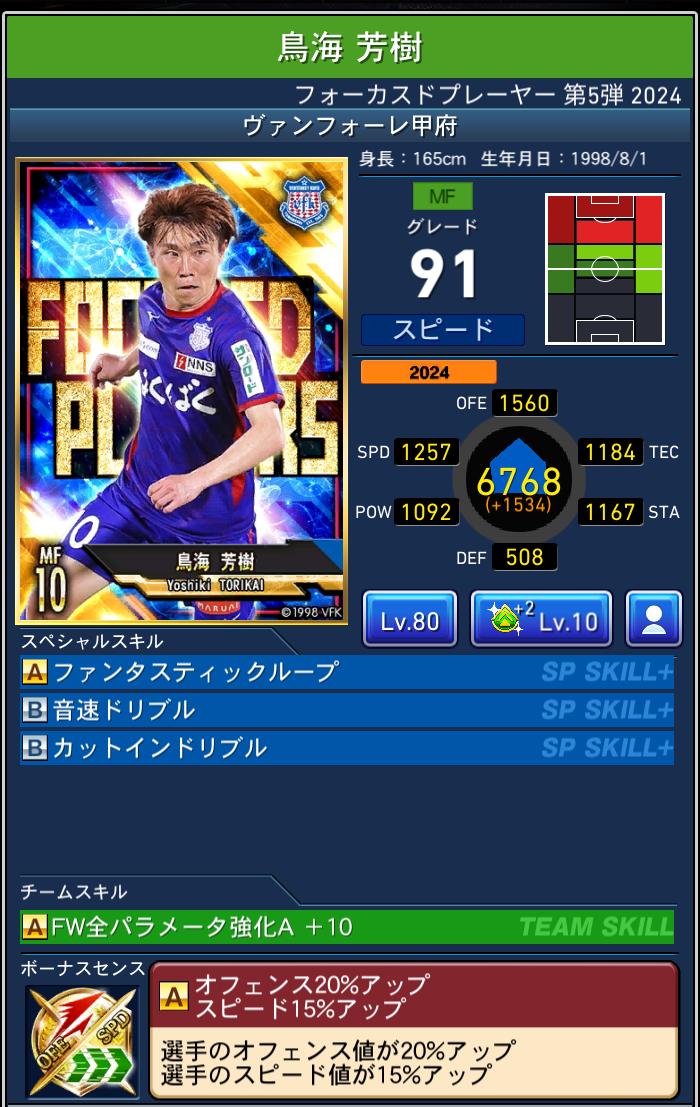This screenshot has width=700, height=1107.
Task: Tap the Lv.80 level button
Action: (410, 620)
